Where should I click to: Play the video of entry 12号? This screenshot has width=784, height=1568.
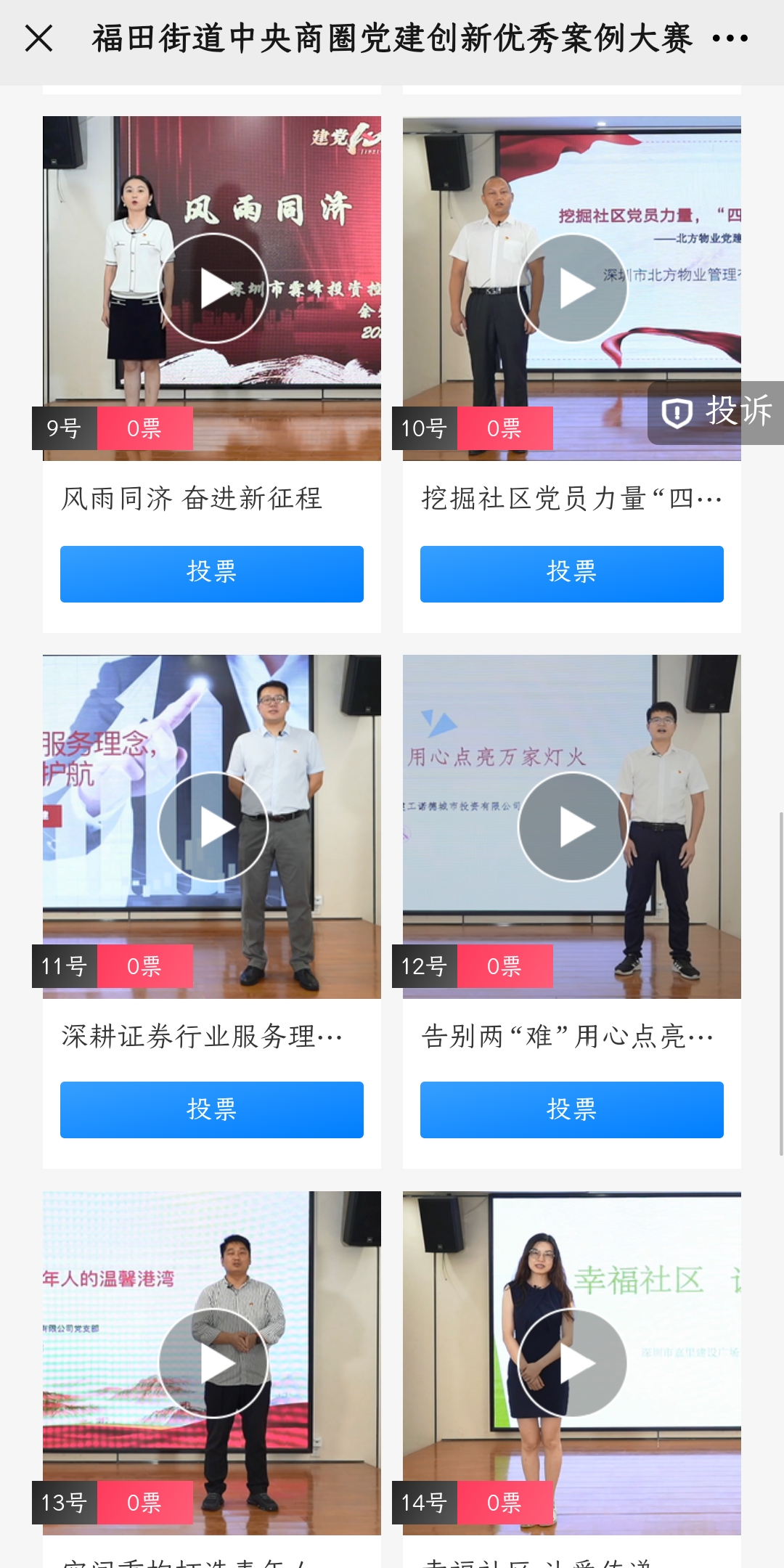[x=573, y=827]
